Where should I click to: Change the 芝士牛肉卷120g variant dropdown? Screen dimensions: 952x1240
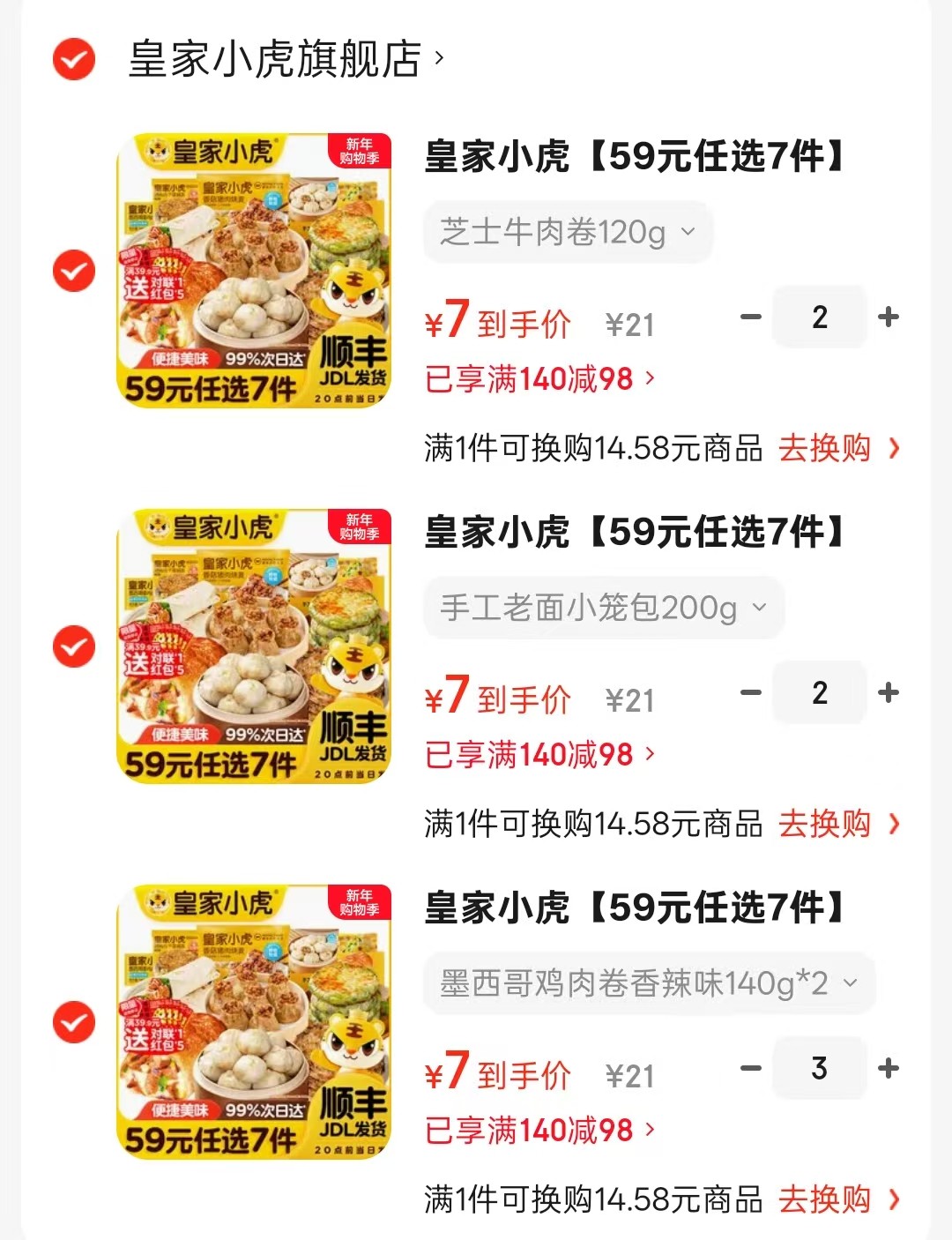coord(568,233)
